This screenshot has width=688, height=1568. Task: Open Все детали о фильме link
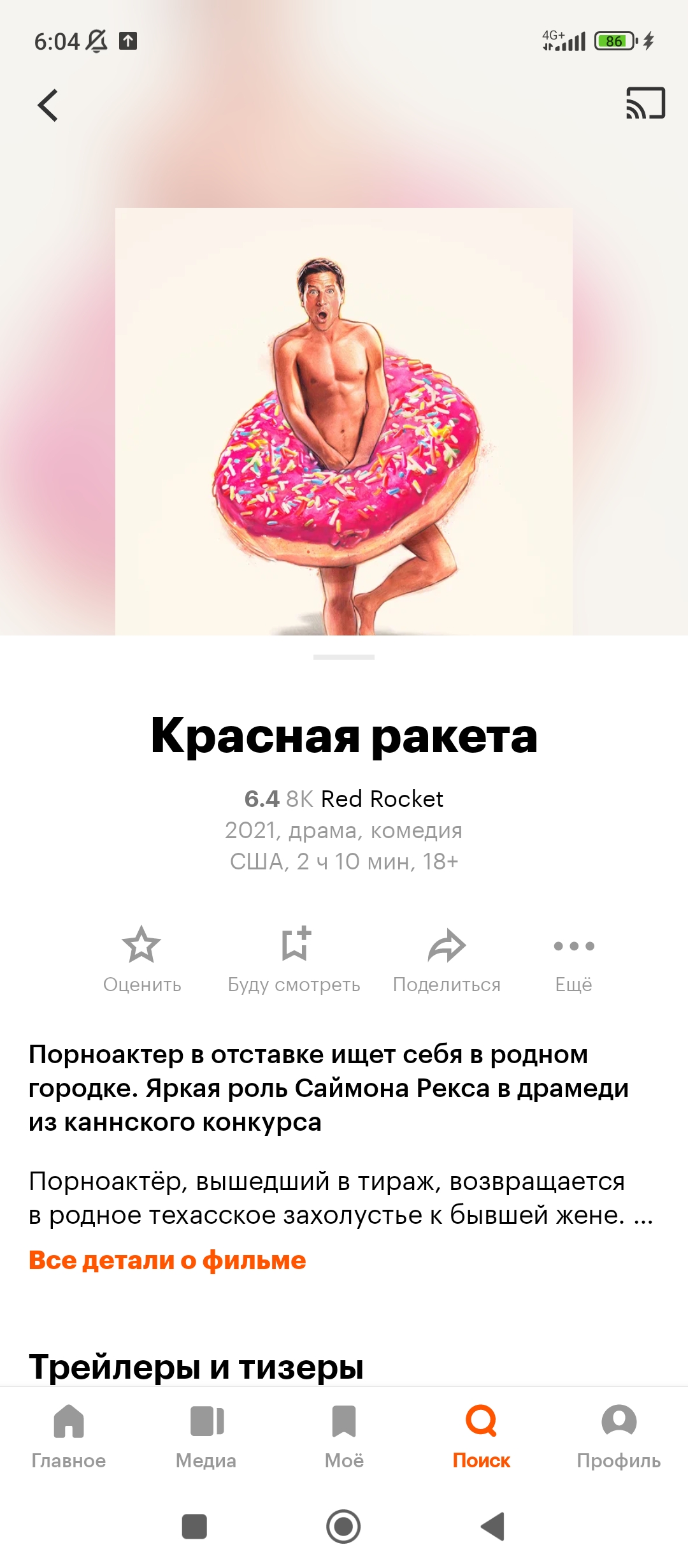tap(168, 1260)
